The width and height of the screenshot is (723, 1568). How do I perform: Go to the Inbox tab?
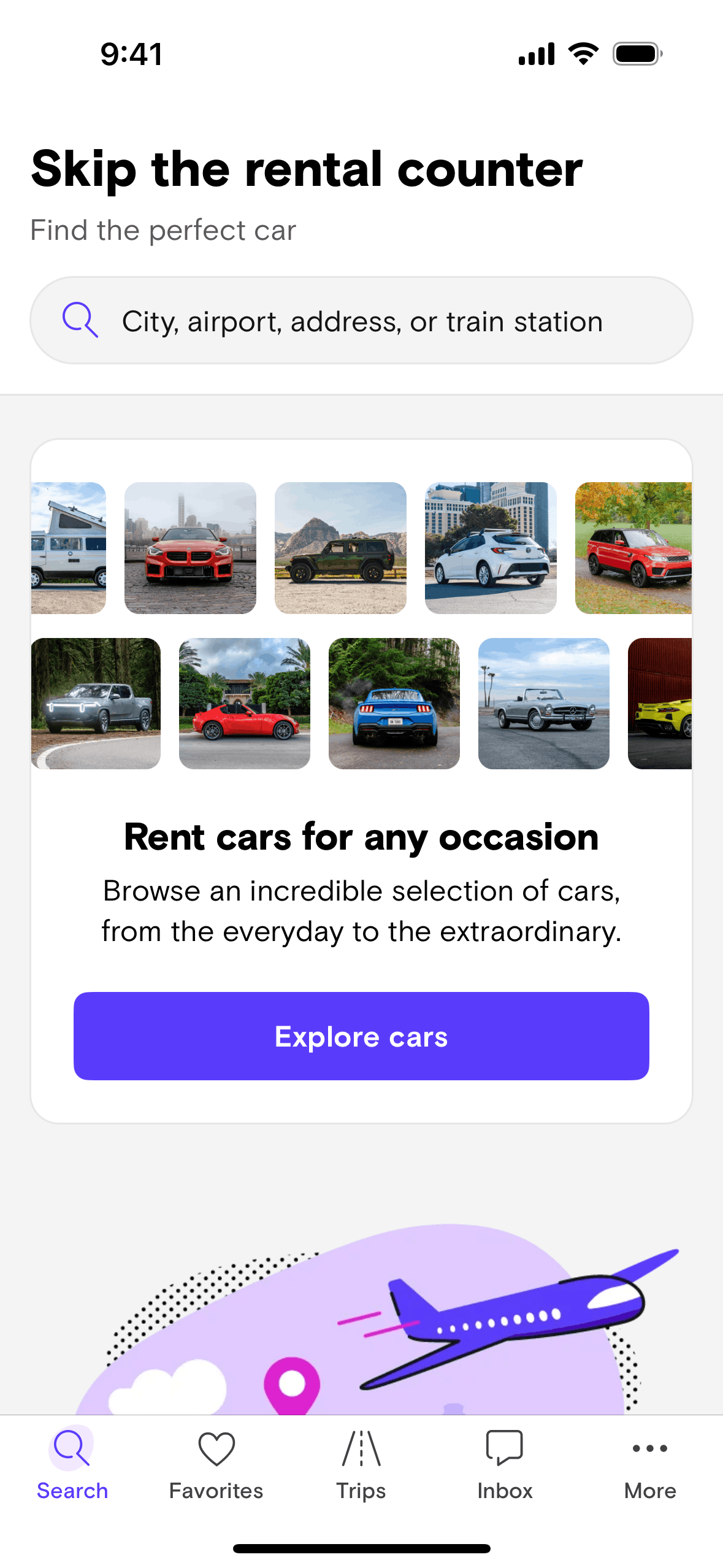tap(505, 1464)
